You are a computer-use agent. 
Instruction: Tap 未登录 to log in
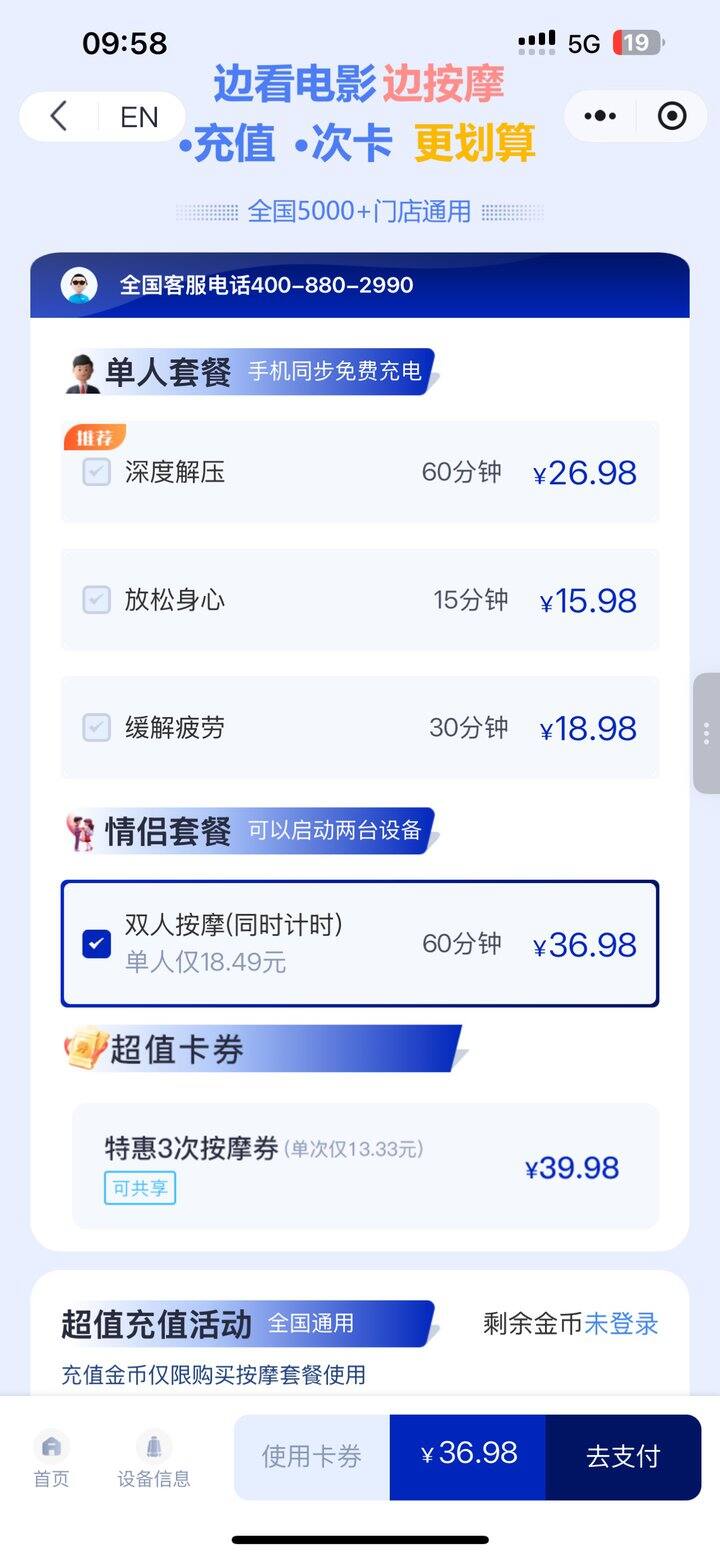tap(622, 1324)
